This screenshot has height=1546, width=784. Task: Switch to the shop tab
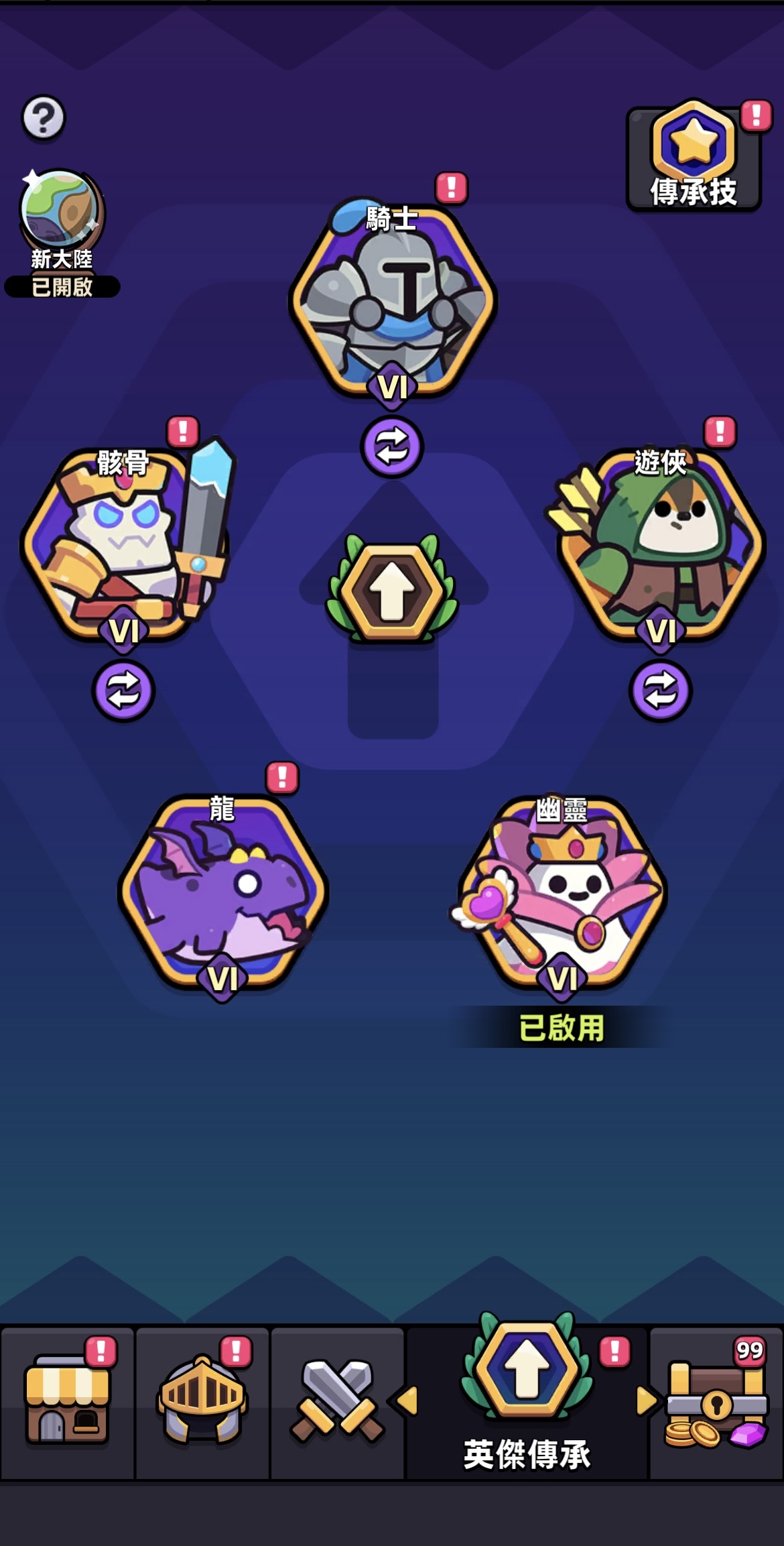[x=67, y=1403]
